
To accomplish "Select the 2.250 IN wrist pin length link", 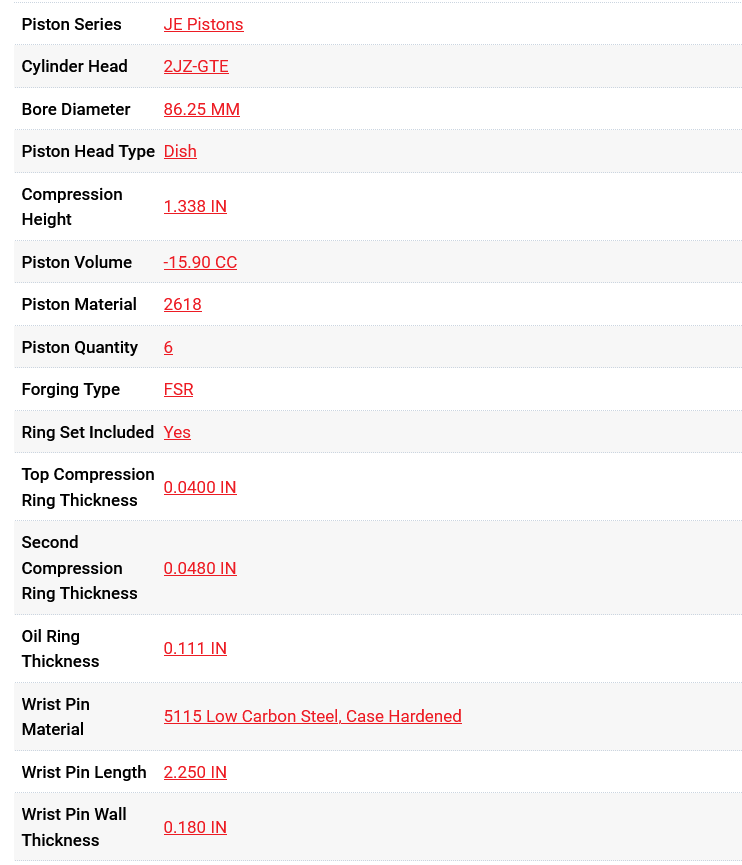I will 195,772.
